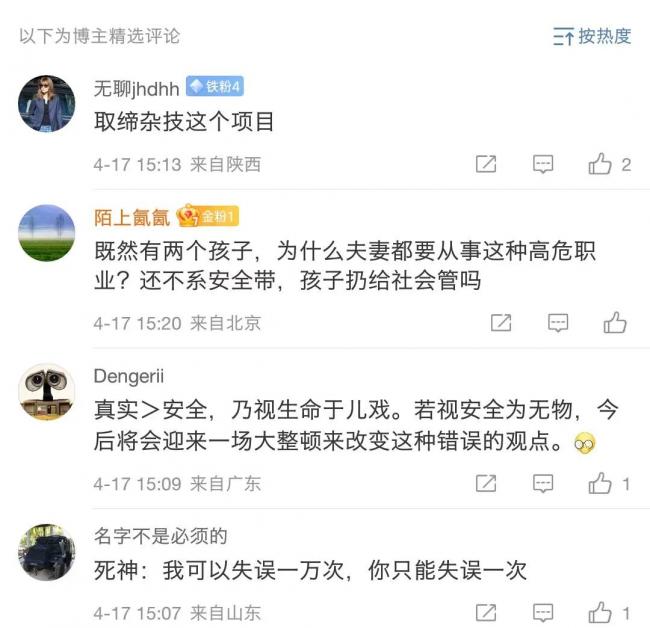
Task: View 名字不是必须的's profile avatar
Action: 46,551
